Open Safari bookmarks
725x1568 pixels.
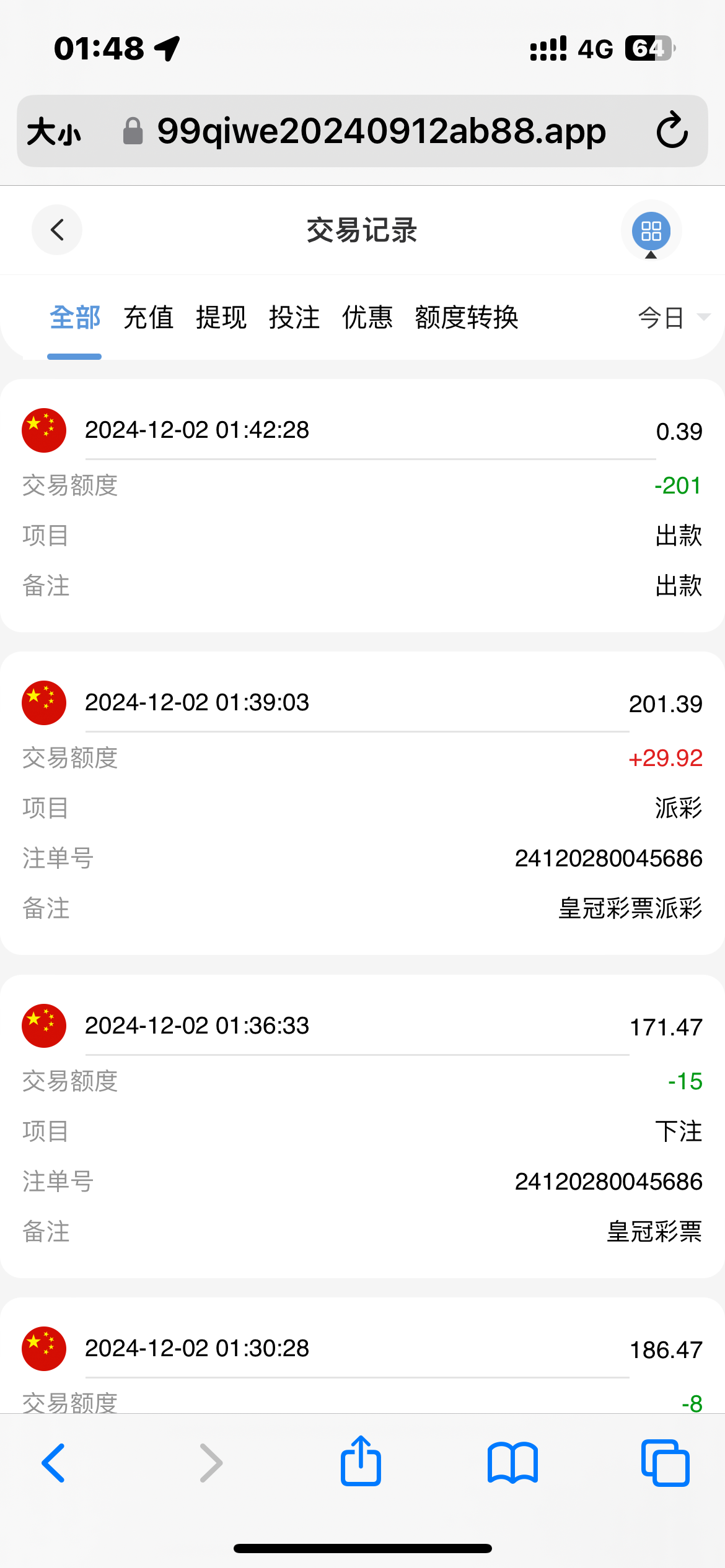[x=512, y=1463]
